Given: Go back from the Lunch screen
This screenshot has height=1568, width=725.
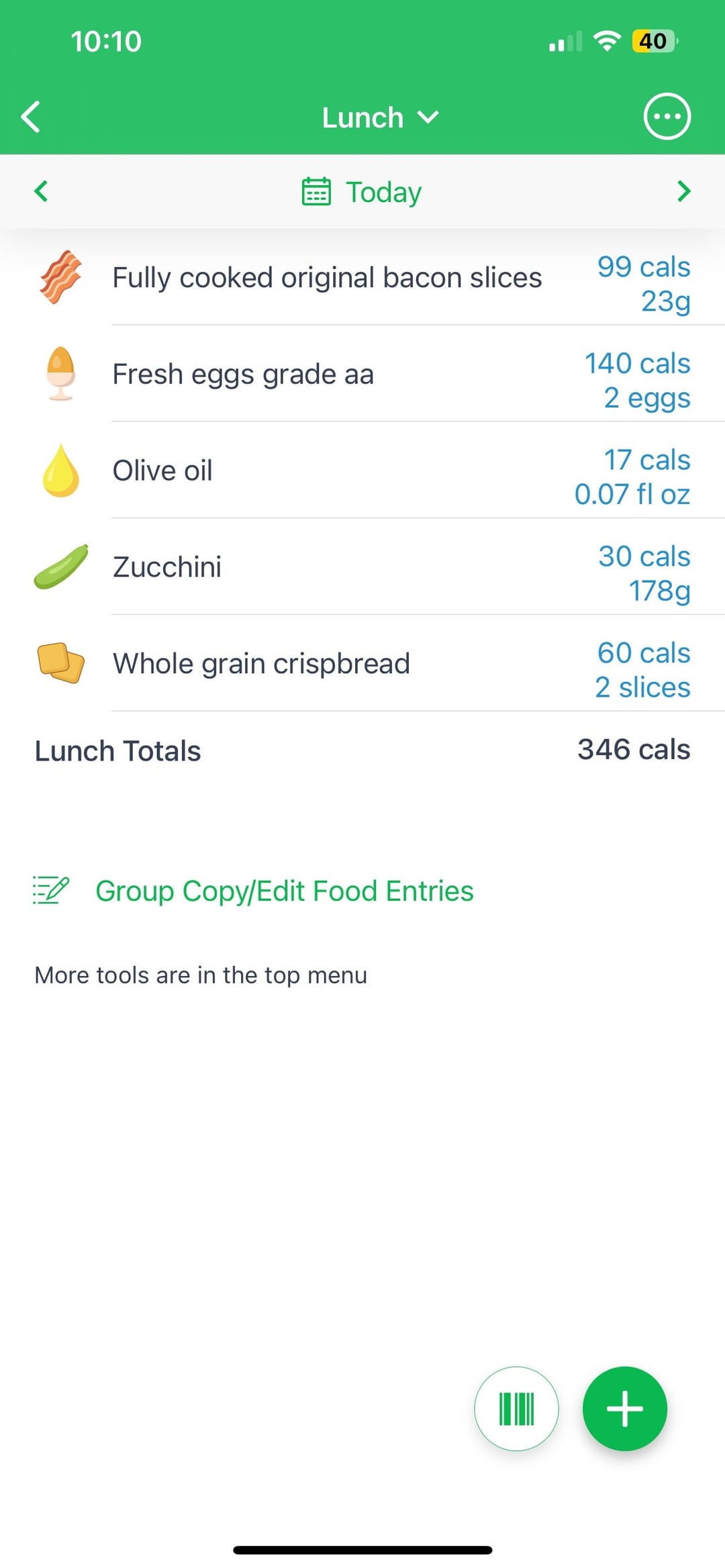Looking at the screenshot, I should click(x=31, y=117).
